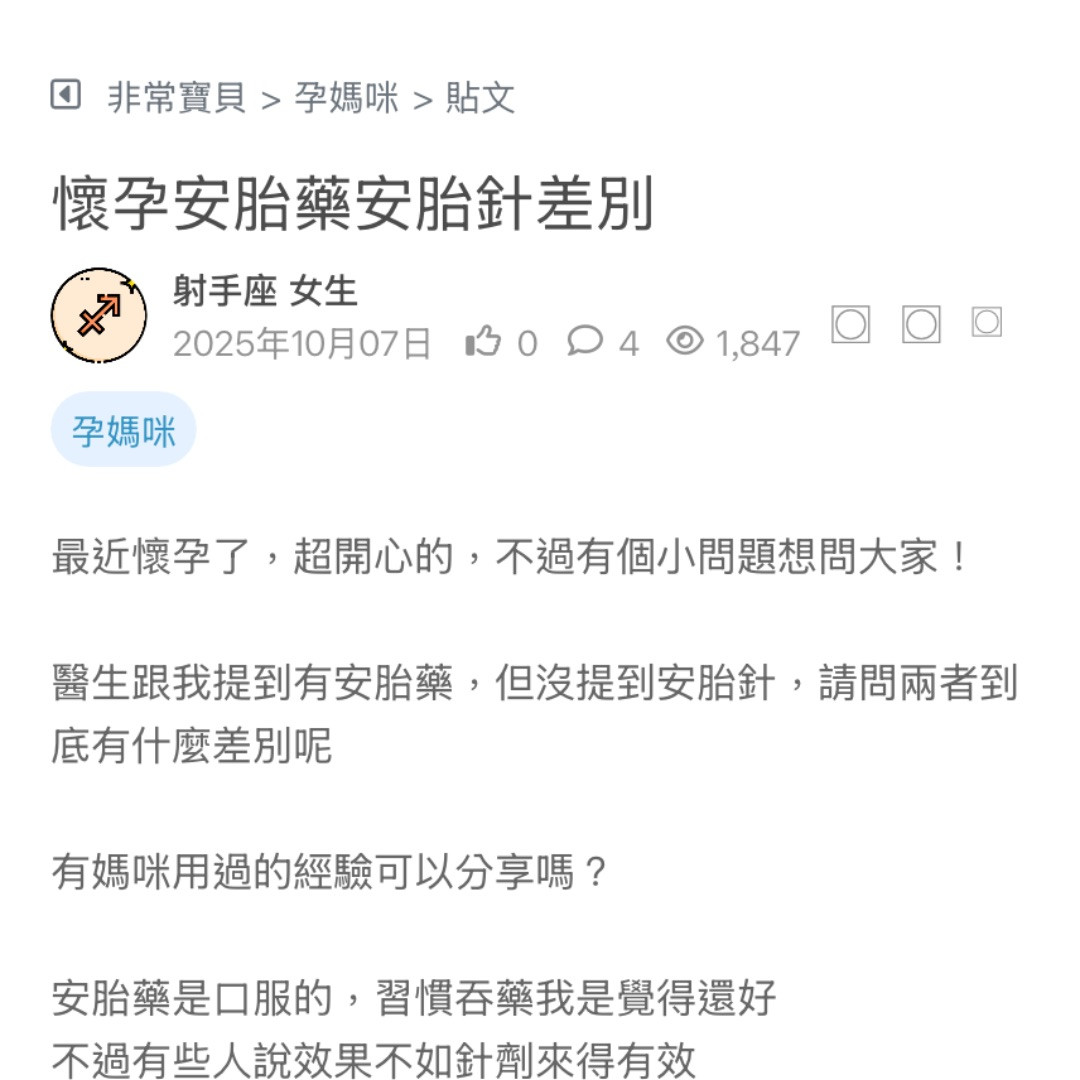Like this post with the thumbs-up icon
Image resolution: width=1080 pixels, height=1080 pixels.
pyautogui.click(x=483, y=342)
